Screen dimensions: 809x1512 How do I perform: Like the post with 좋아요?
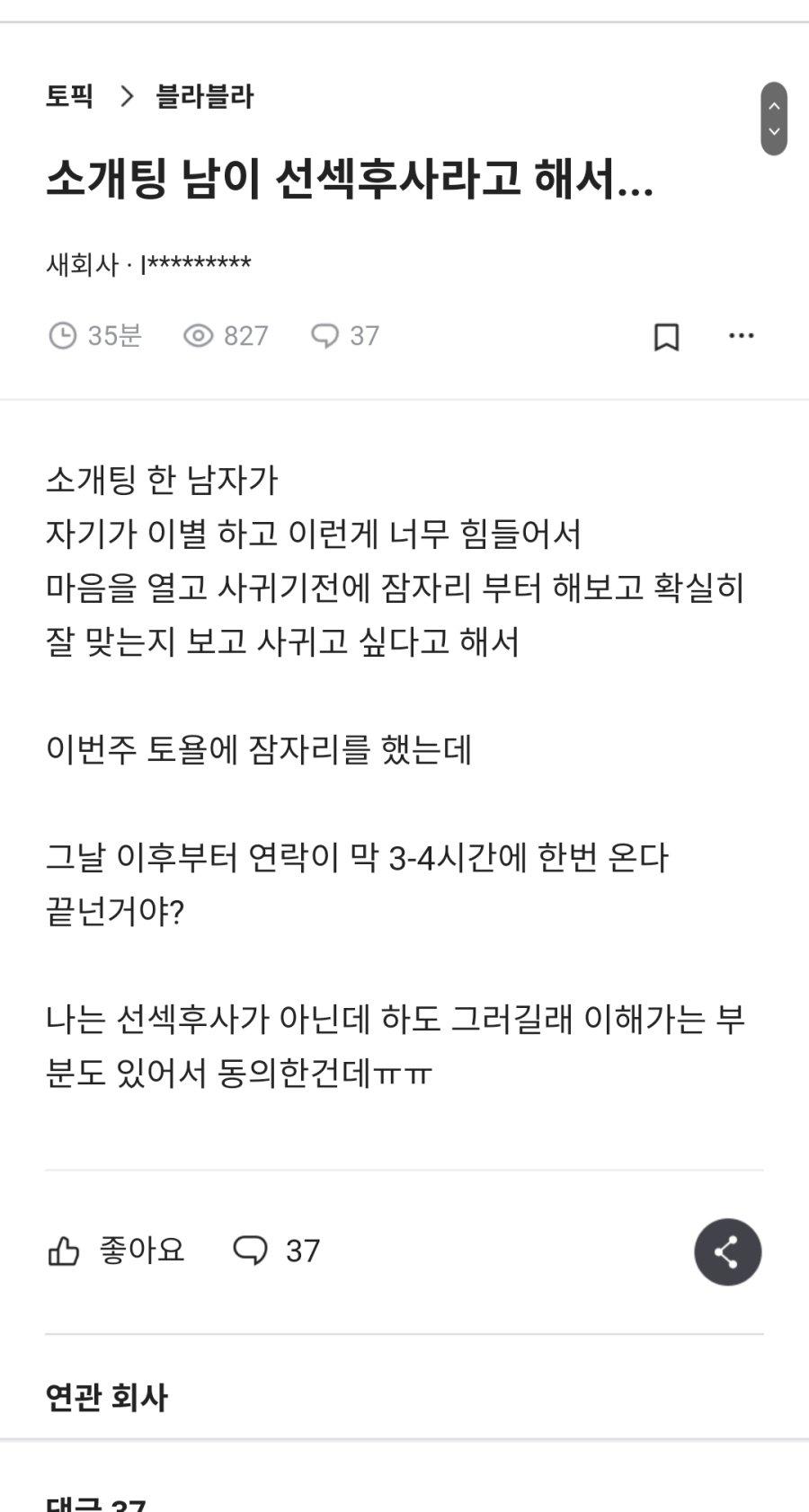115,1251
